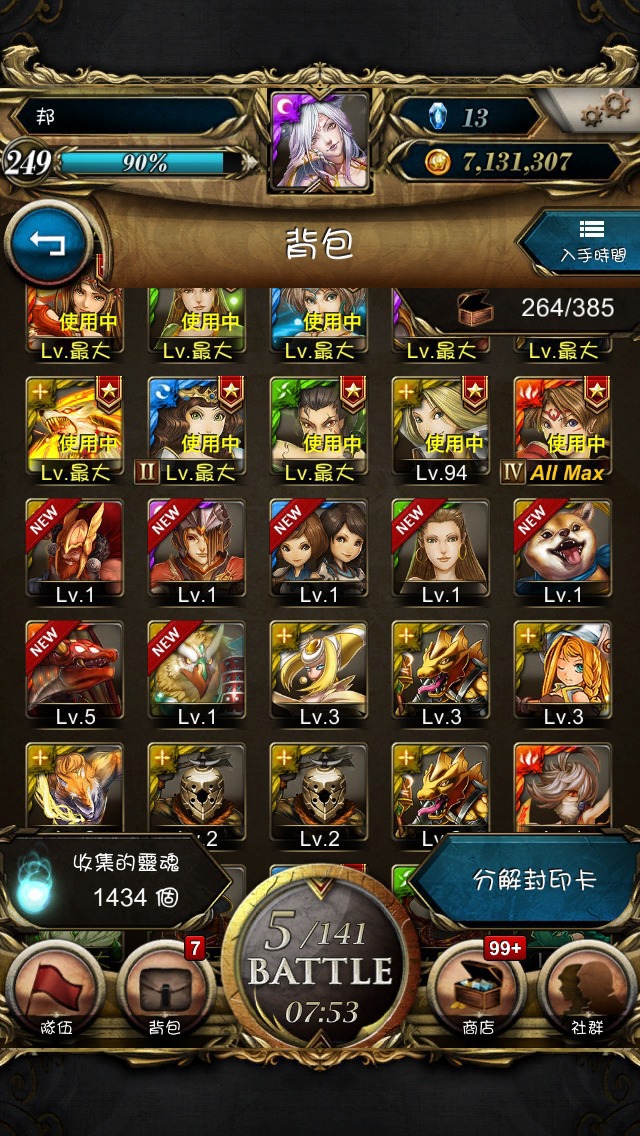
Task: Go back with the arrow button
Action: [x=48, y=243]
